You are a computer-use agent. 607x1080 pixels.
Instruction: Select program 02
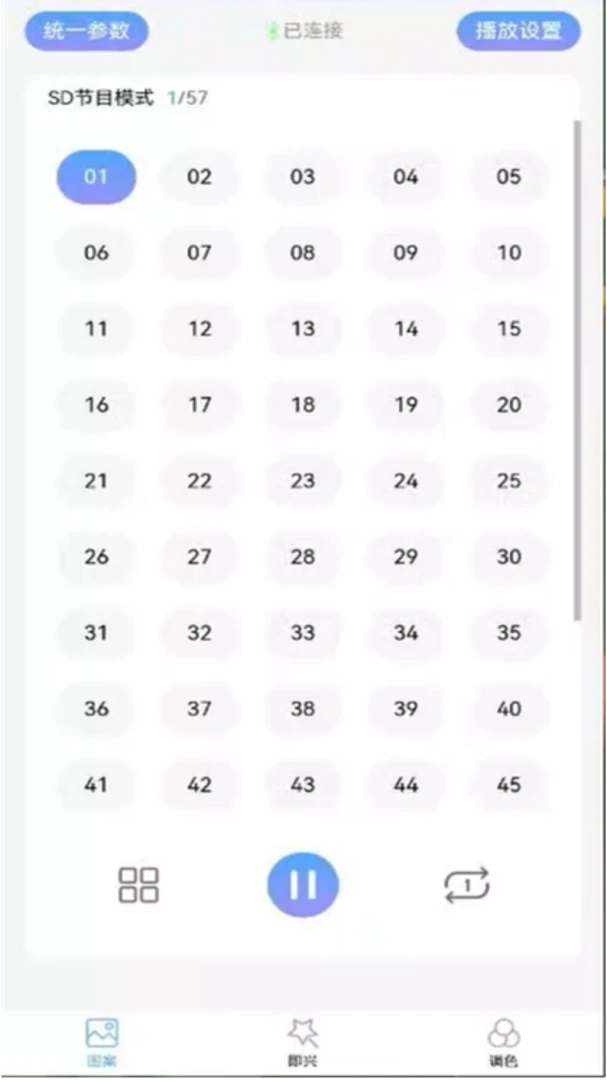tap(199, 177)
